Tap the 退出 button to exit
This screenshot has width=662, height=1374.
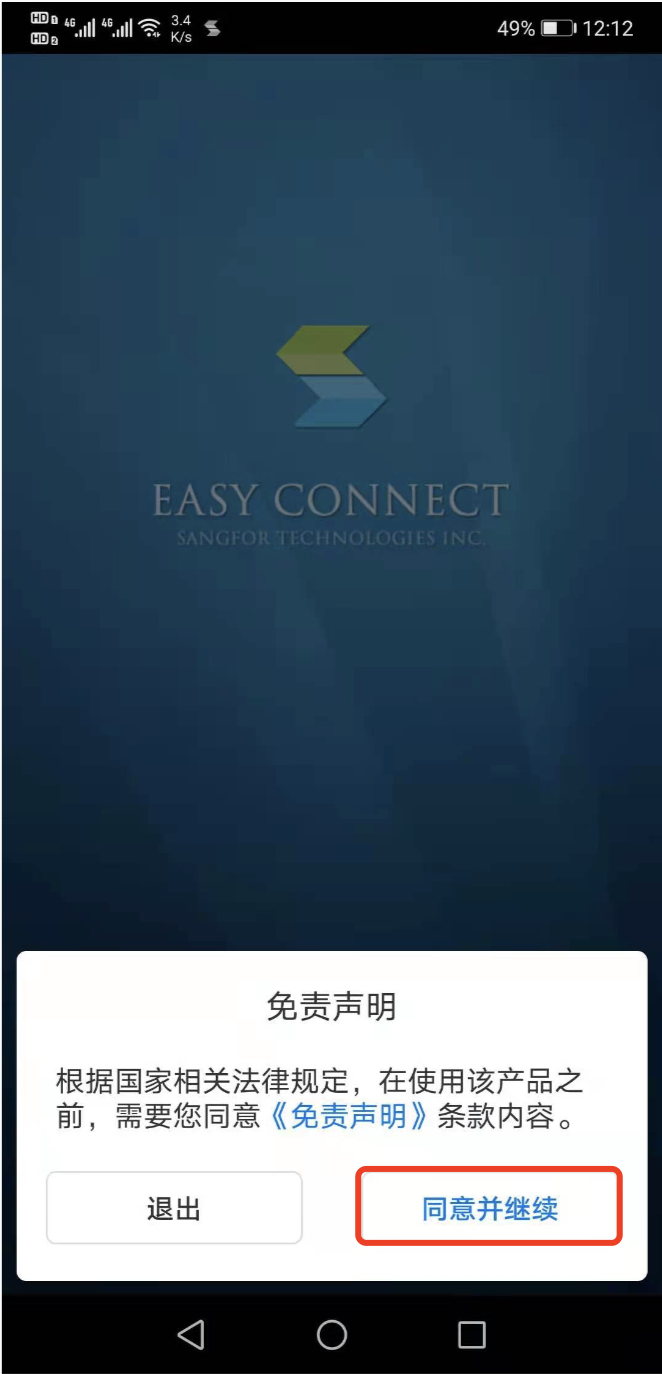pos(174,1208)
